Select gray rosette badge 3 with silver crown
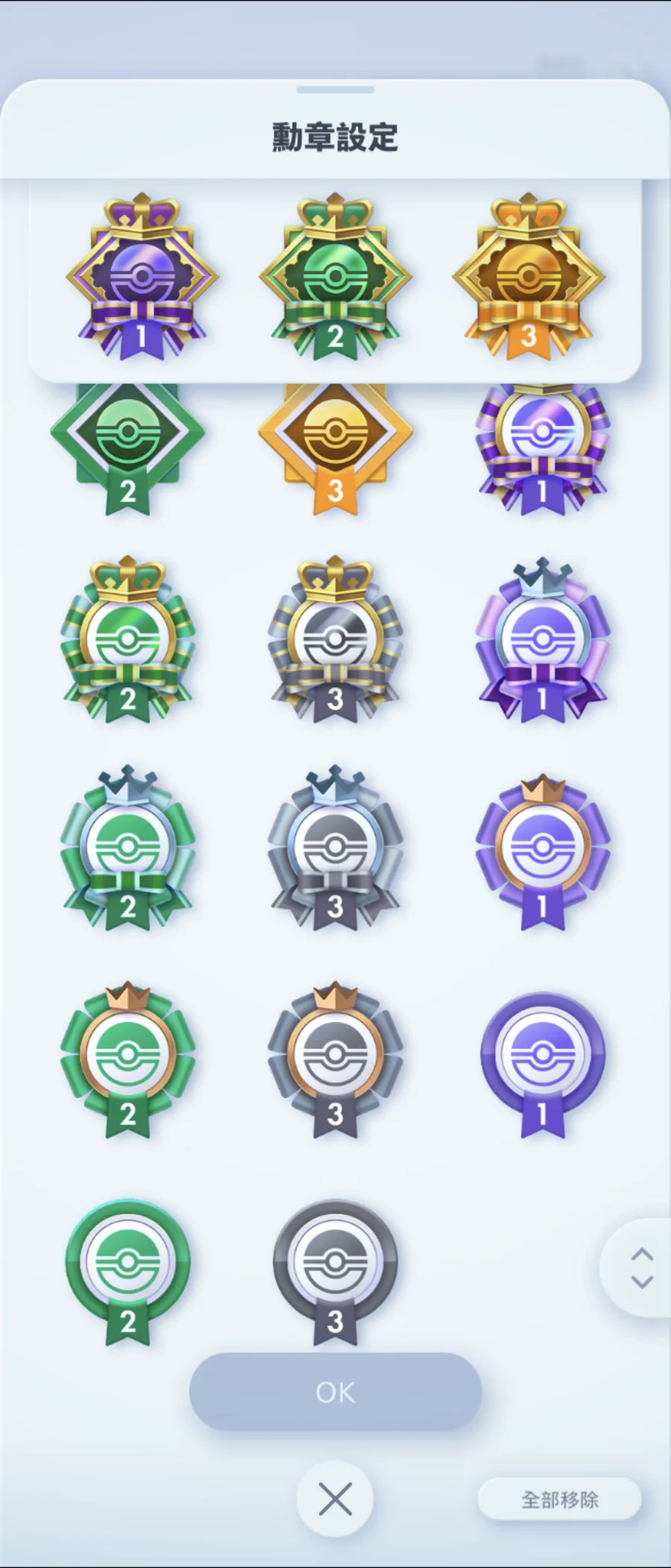This screenshot has width=671, height=1568. [335, 849]
